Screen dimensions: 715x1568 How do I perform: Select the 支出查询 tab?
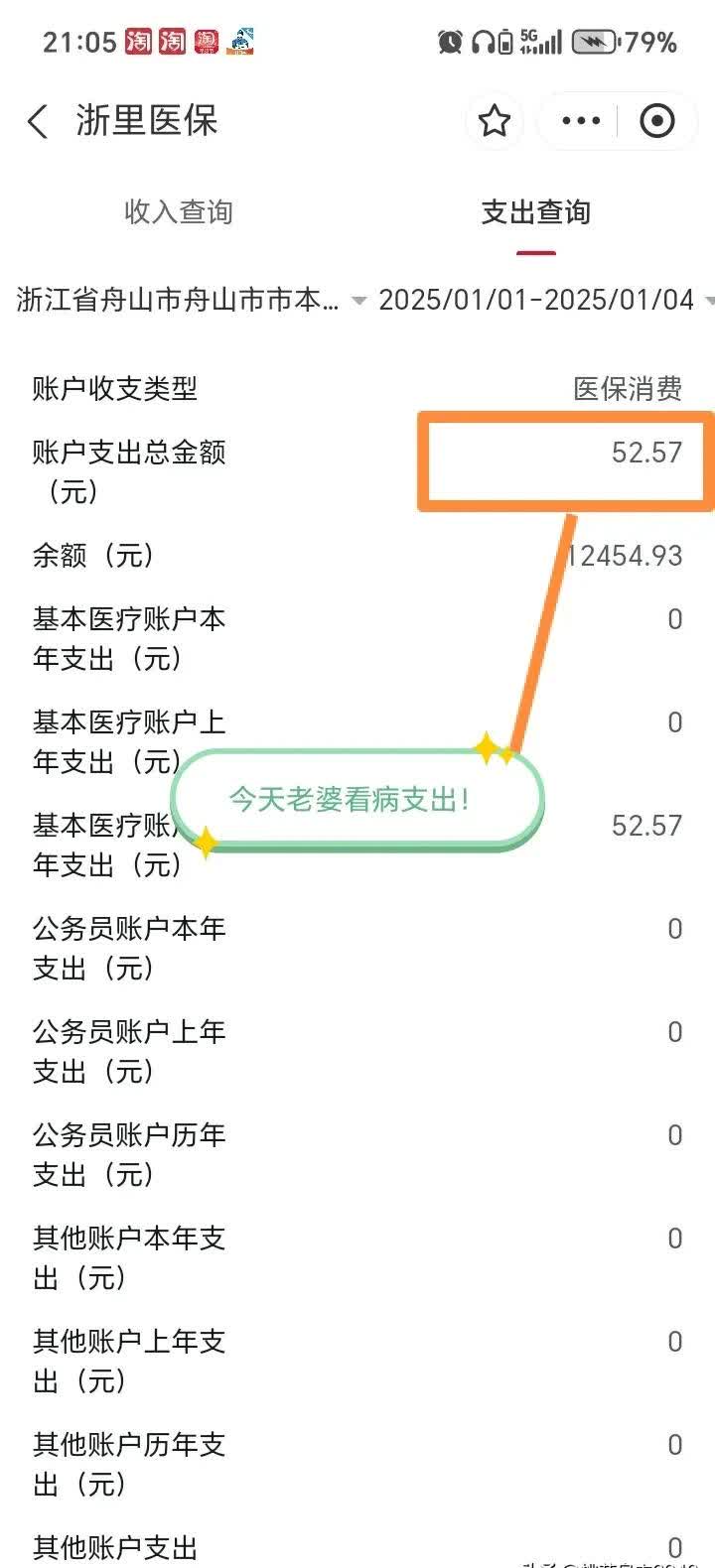[x=535, y=212]
